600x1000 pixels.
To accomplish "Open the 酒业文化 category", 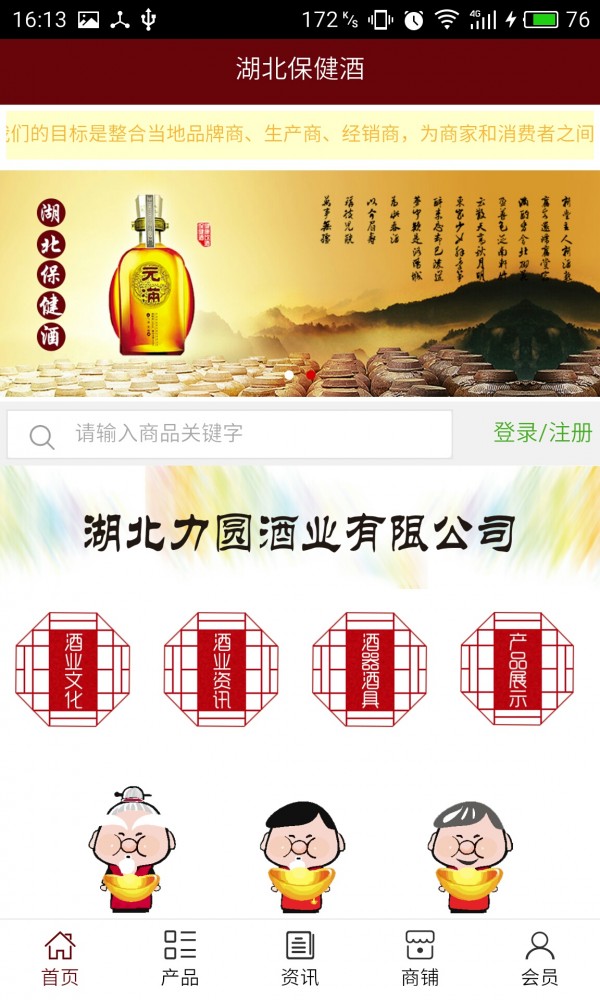I will pyautogui.click(x=73, y=669).
